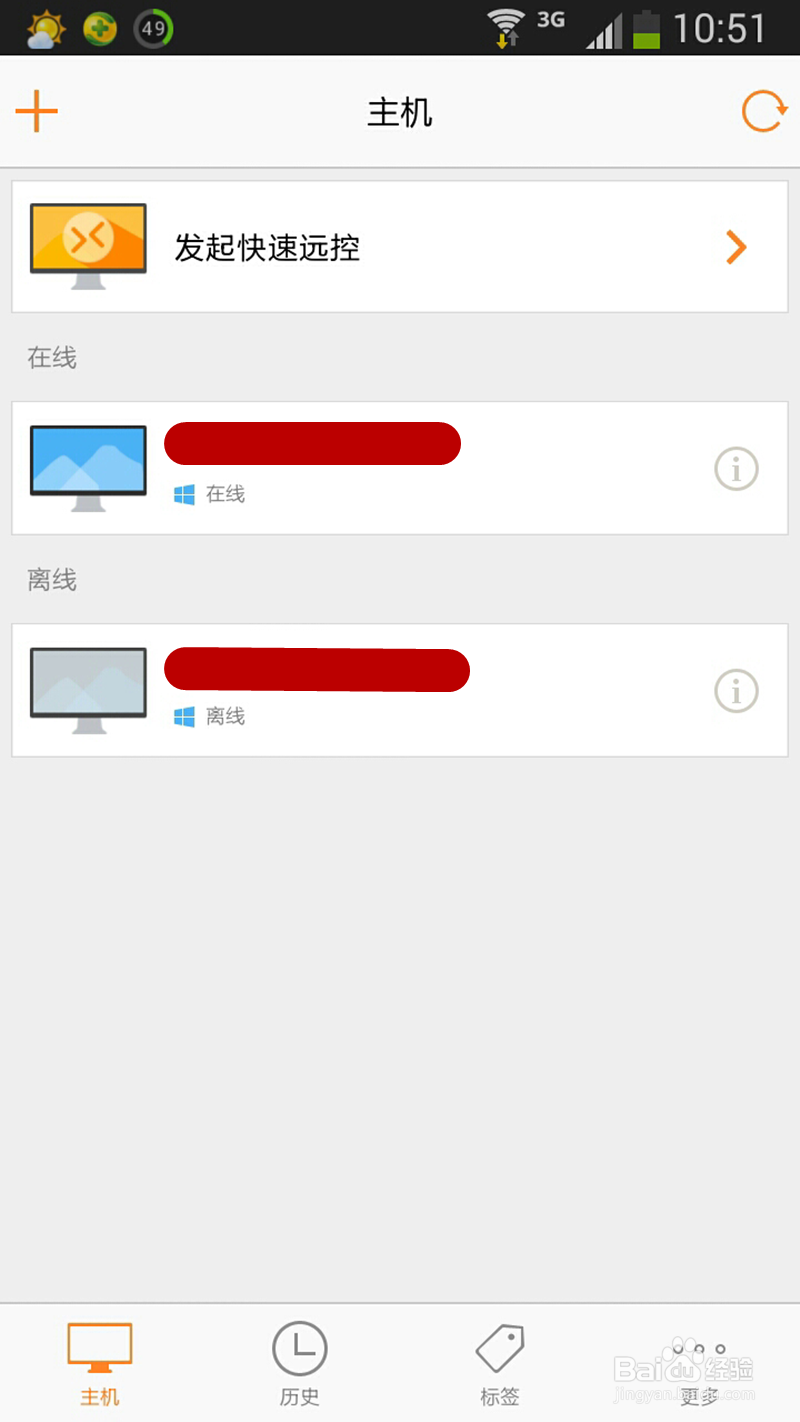Tap the refresh icon at top right

(763, 111)
